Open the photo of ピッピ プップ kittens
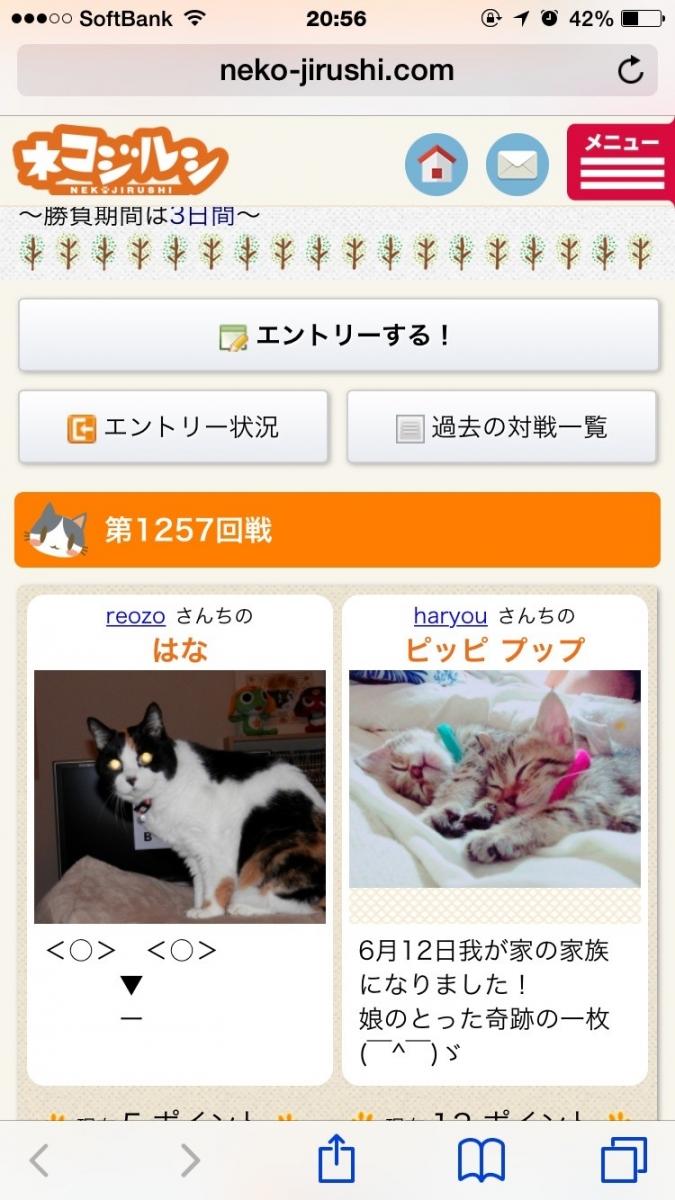The image size is (675, 1200). [x=495, y=779]
